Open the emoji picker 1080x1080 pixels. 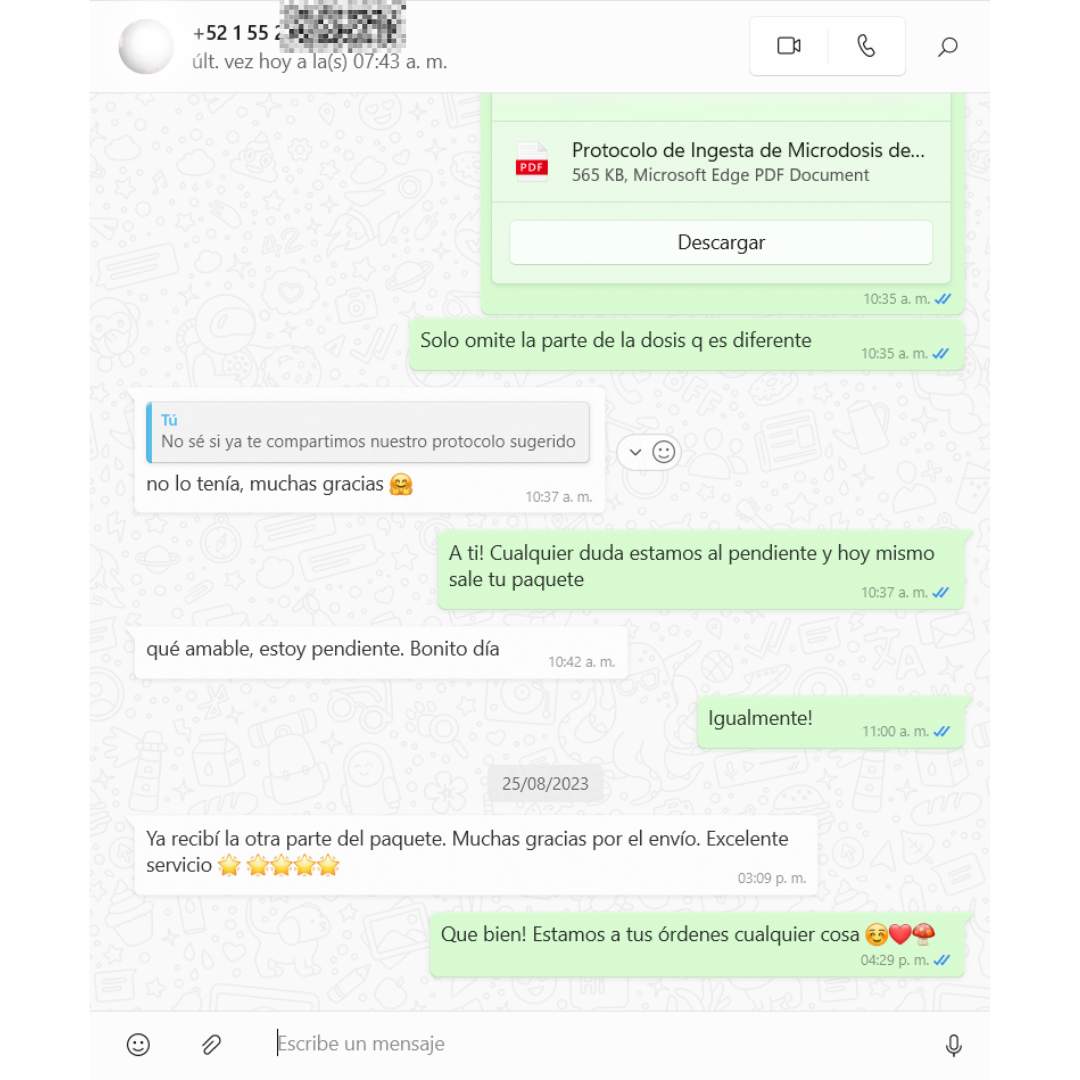(x=138, y=1044)
